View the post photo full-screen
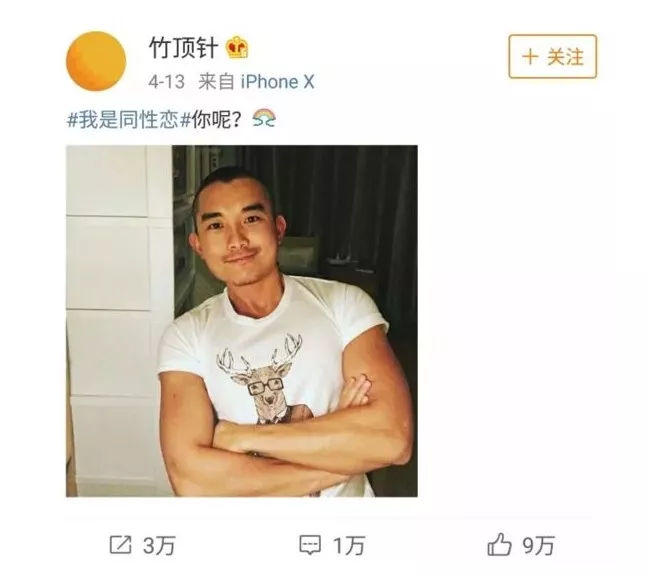Image resolution: width=646 pixels, height=575 pixels. [241, 320]
